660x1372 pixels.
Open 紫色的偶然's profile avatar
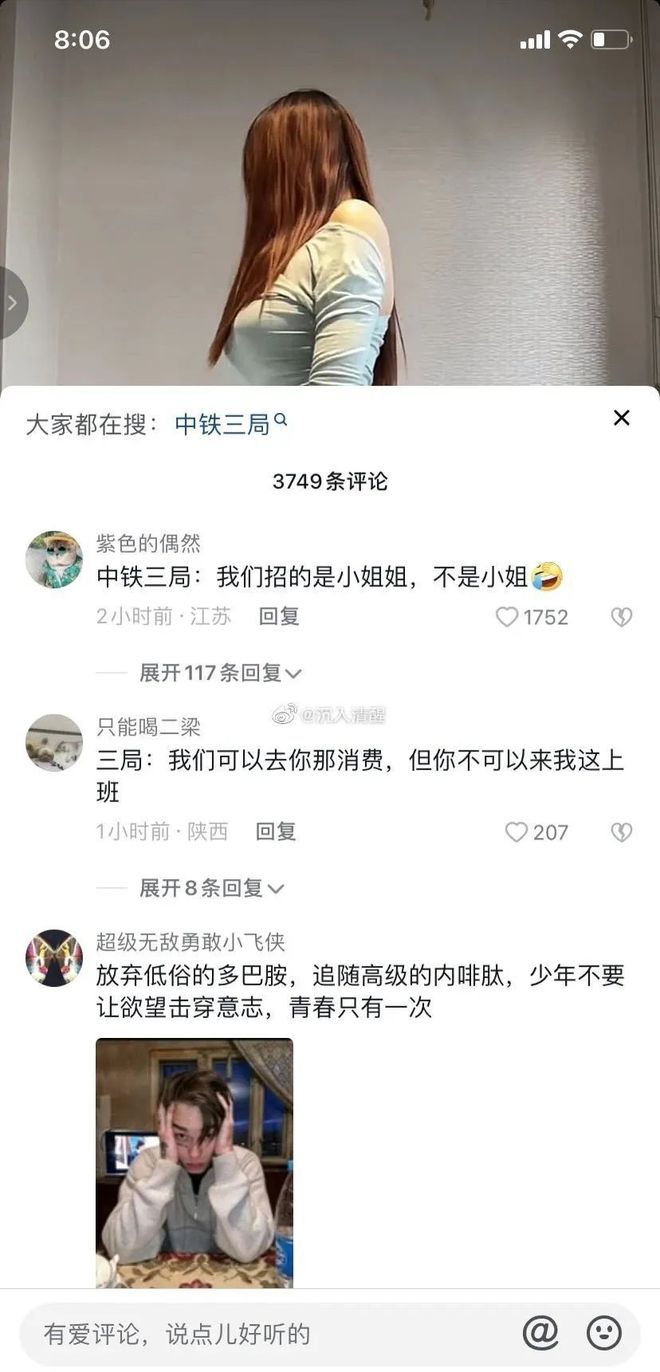click(54, 559)
